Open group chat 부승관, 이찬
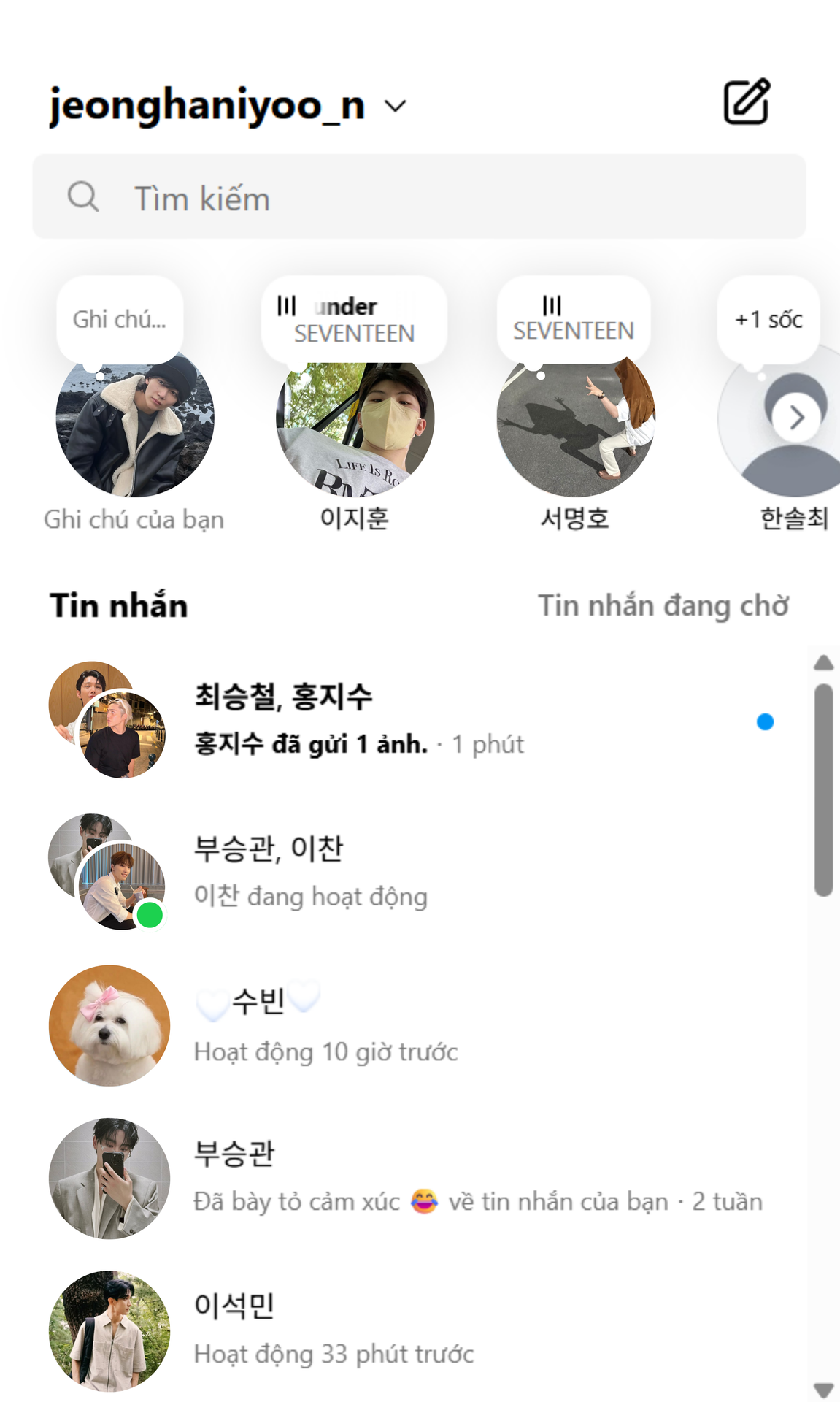Image resolution: width=840 pixels, height=1402 pixels. pos(409,872)
